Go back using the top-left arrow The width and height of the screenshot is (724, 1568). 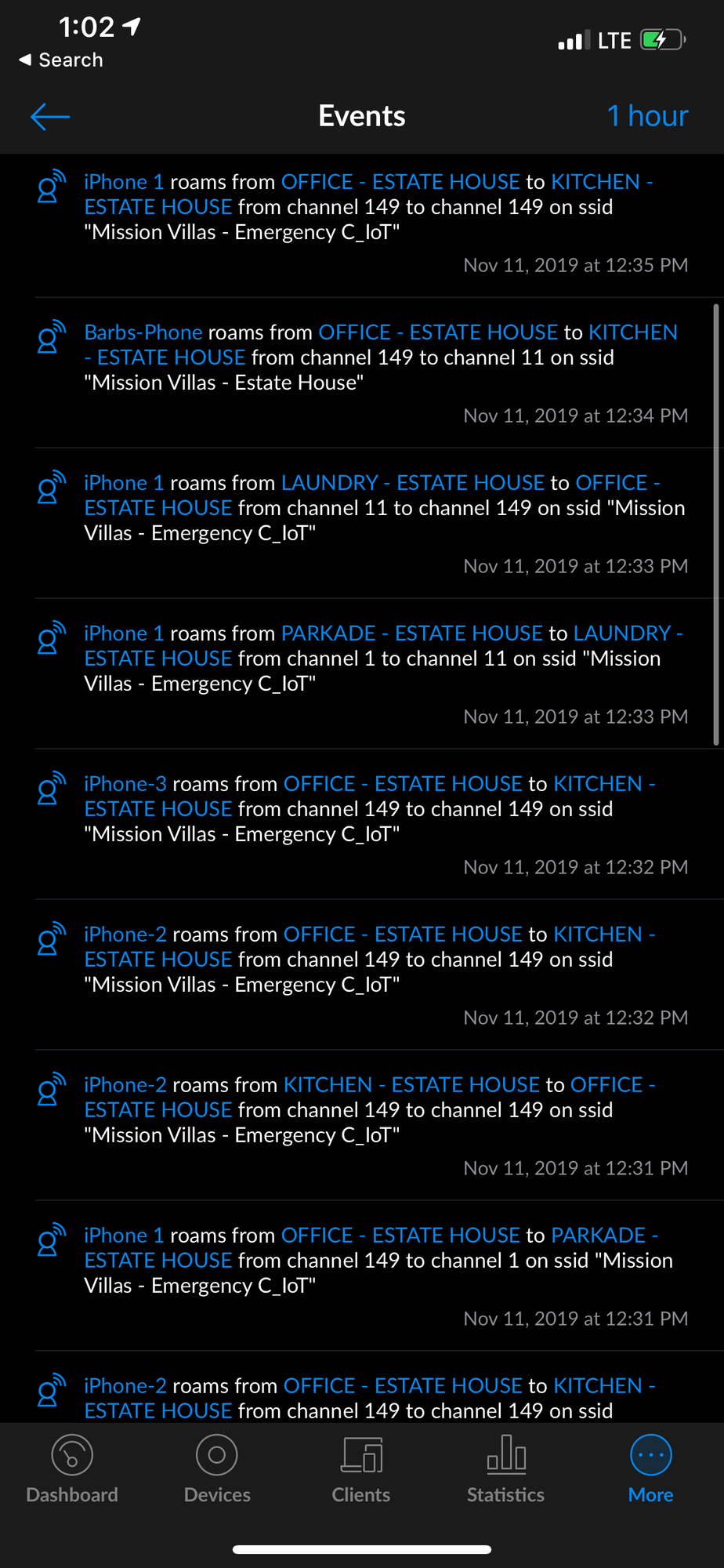click(x=50, y=117)
